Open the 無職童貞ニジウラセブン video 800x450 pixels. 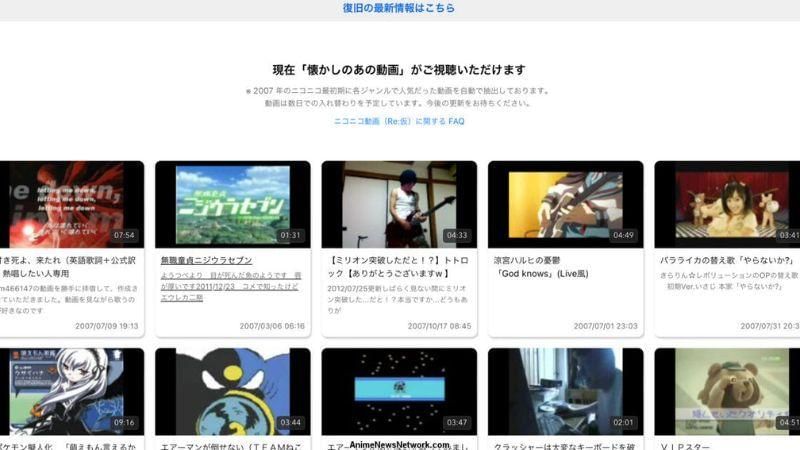click(x=232, y=204)
